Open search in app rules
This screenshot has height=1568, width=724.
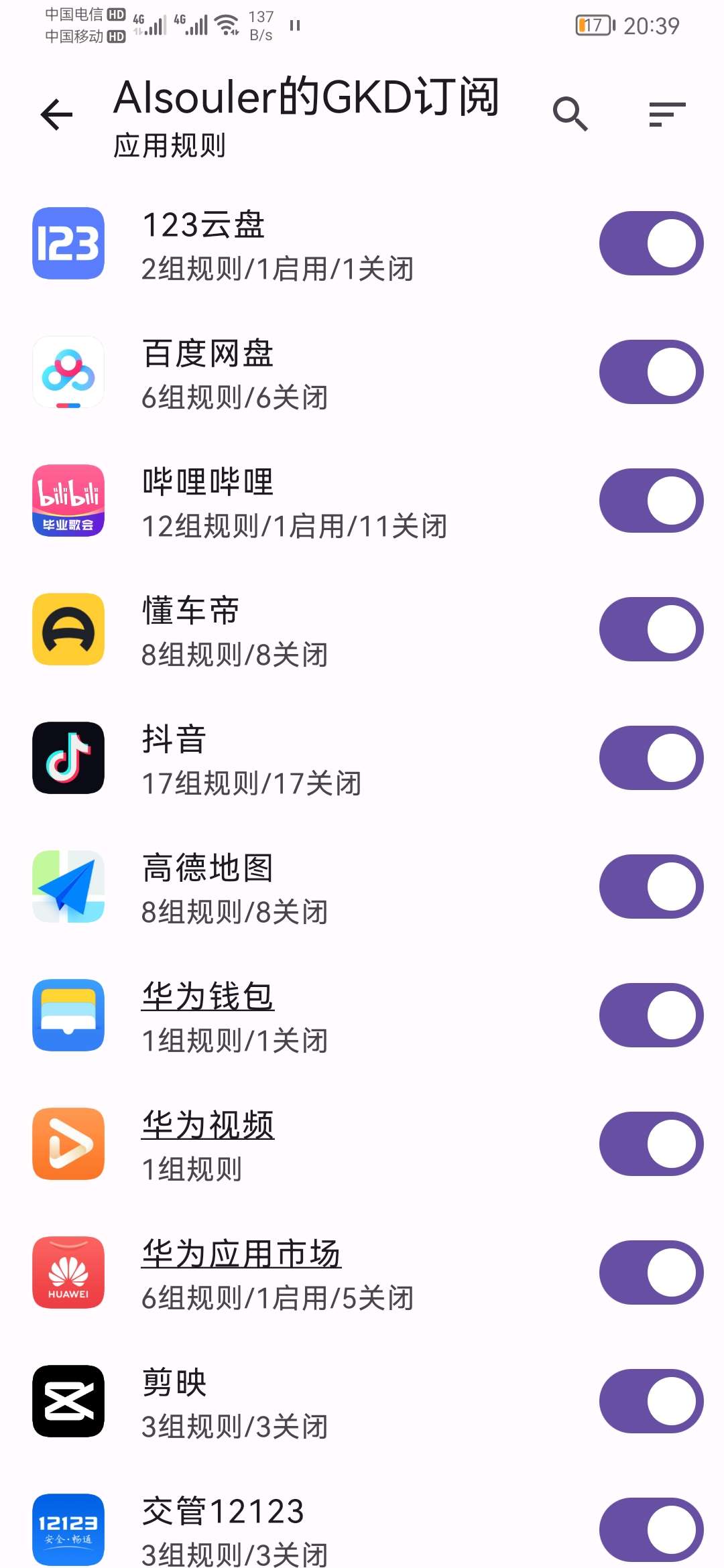[x=570, y=114]
